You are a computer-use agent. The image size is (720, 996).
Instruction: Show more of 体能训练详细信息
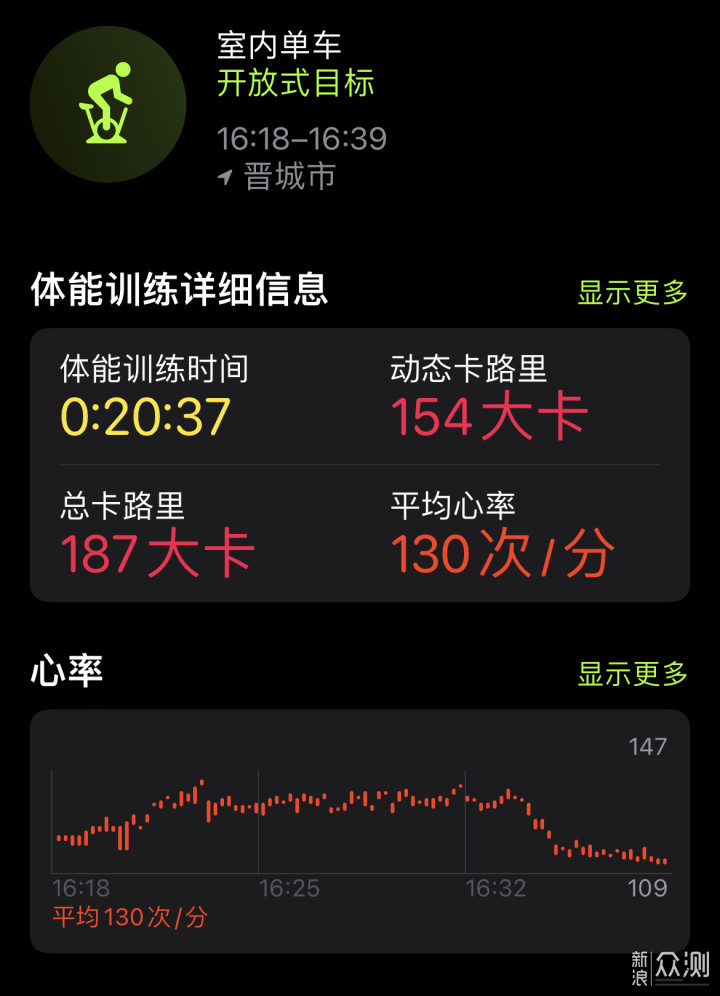tap(632, 293)
